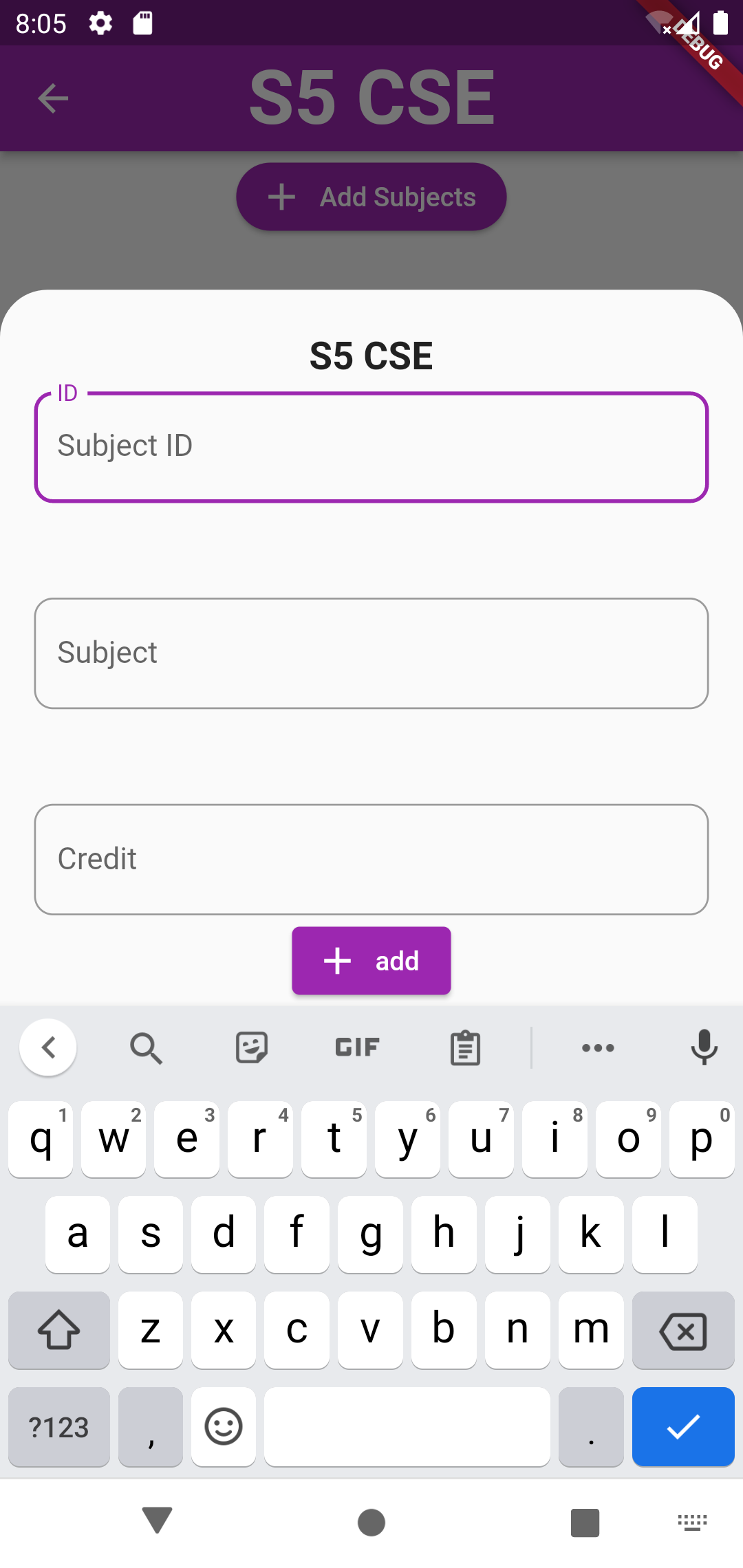743x1568 pixels.
Task: Toggle the shift key
Action: (58, 1330)
